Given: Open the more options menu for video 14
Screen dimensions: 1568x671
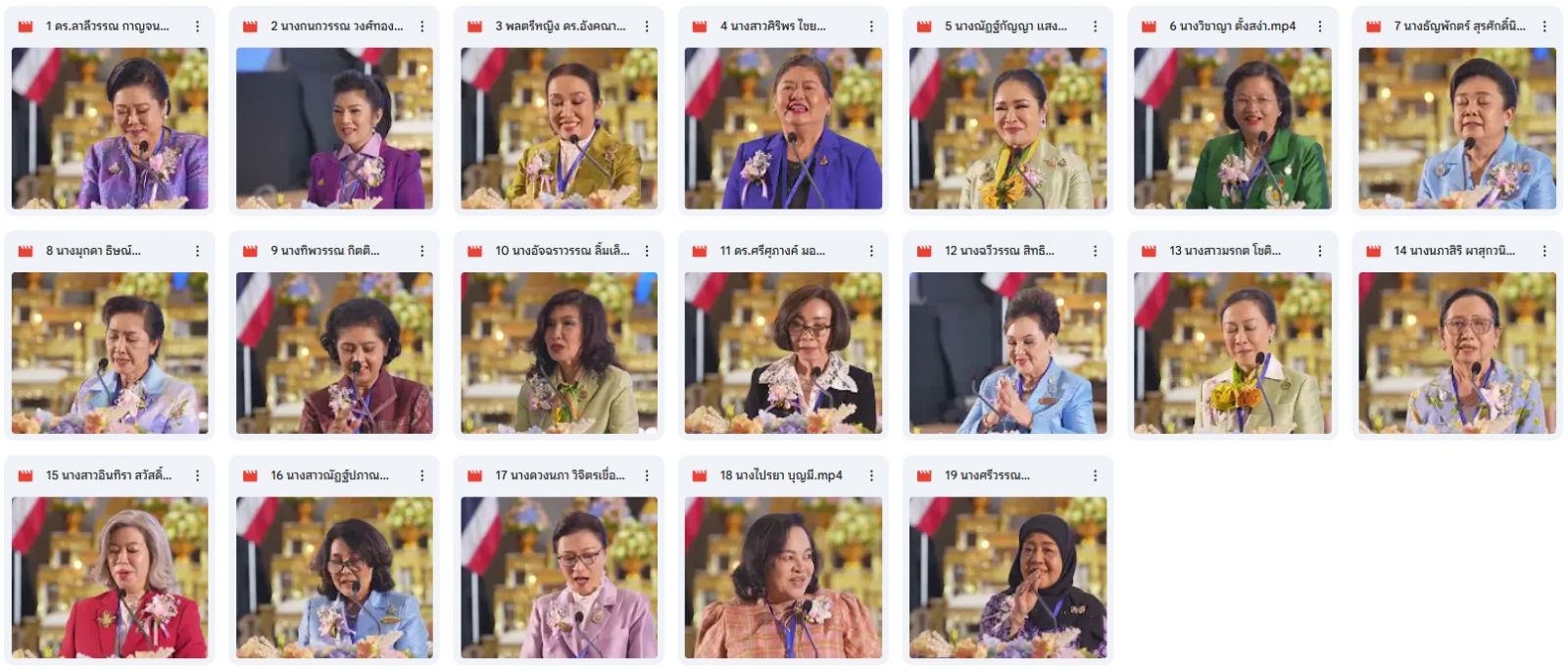Looking at the screenshot, I should point(1544,251).
